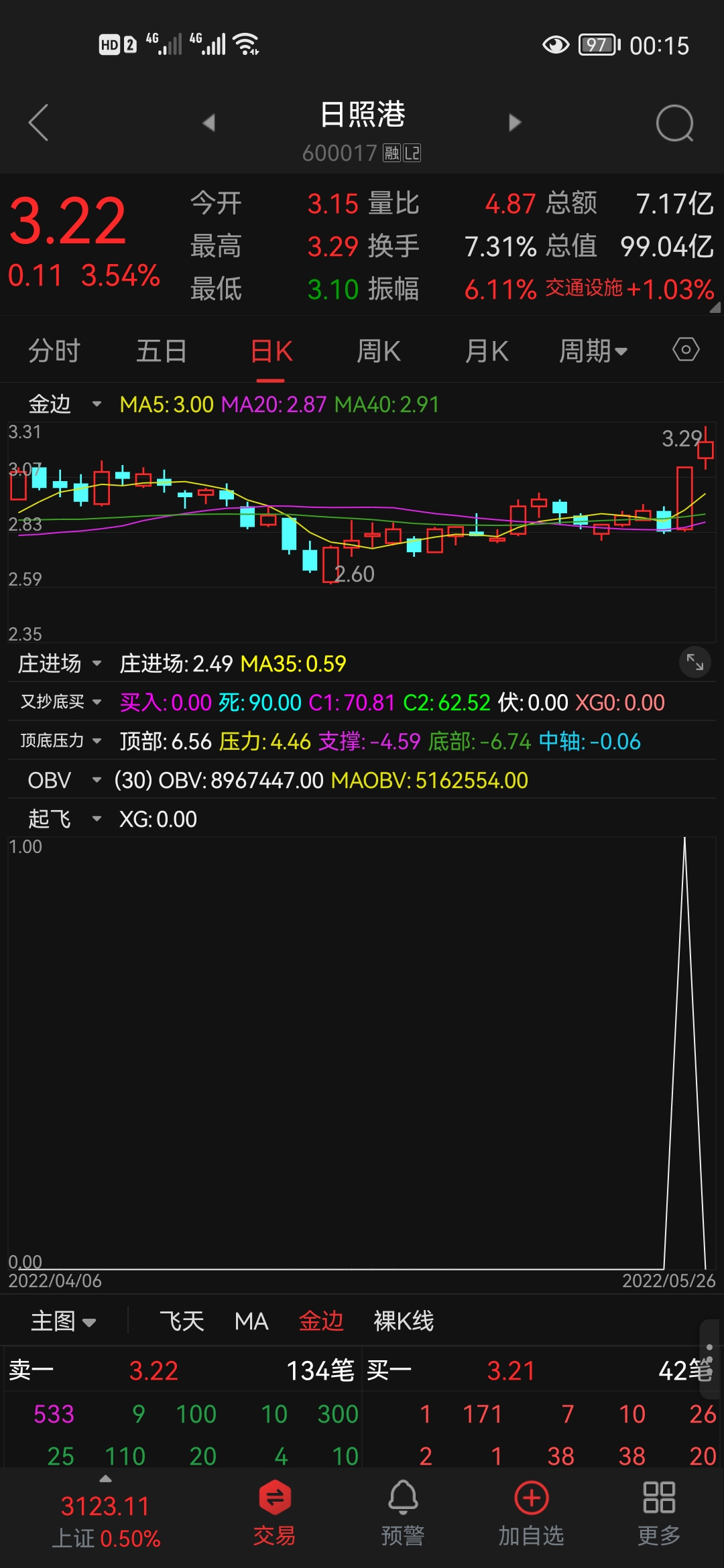Open the 庄进场 indicator dropdown
Viewport: 724px width, 1568px height.
(59, 663)
